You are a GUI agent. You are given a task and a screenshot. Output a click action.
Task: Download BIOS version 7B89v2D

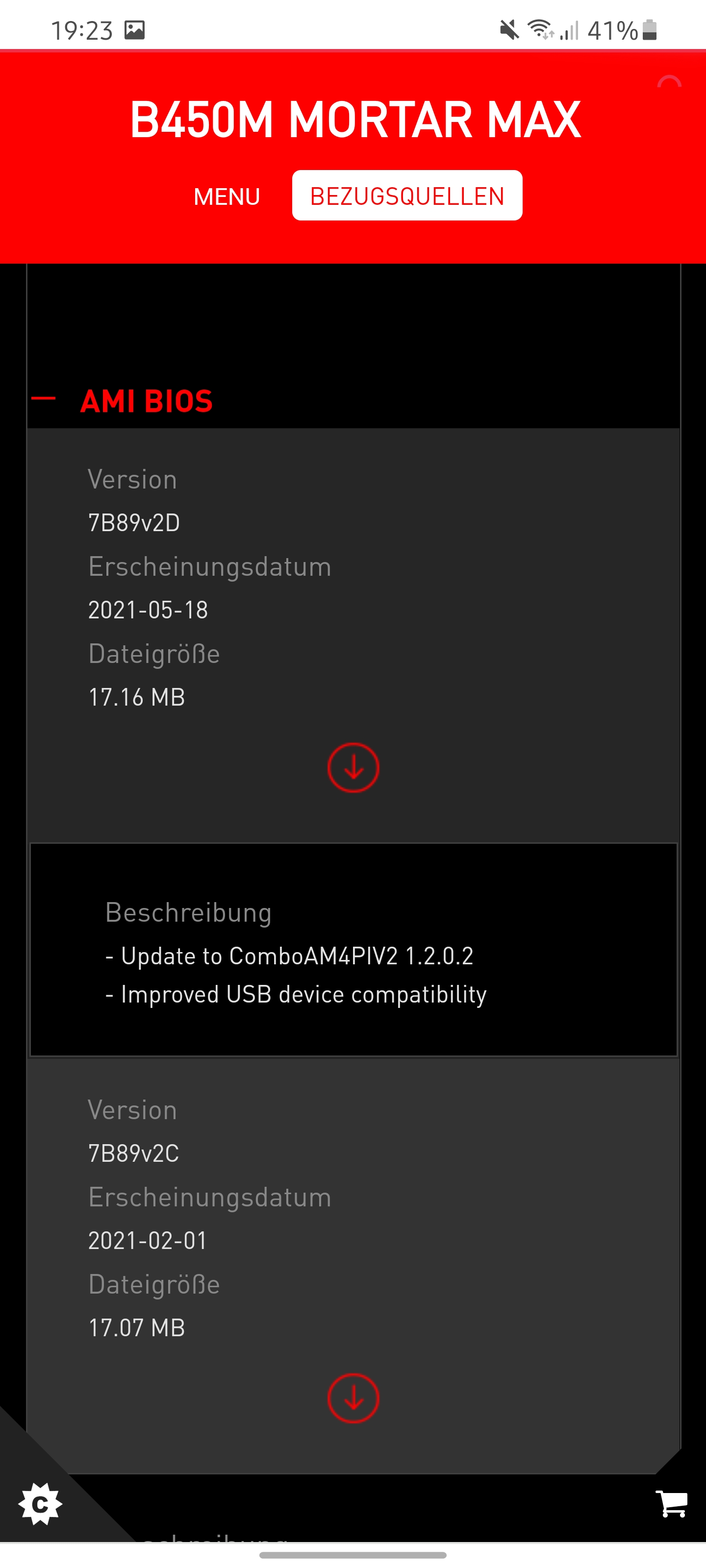(353, 767)
